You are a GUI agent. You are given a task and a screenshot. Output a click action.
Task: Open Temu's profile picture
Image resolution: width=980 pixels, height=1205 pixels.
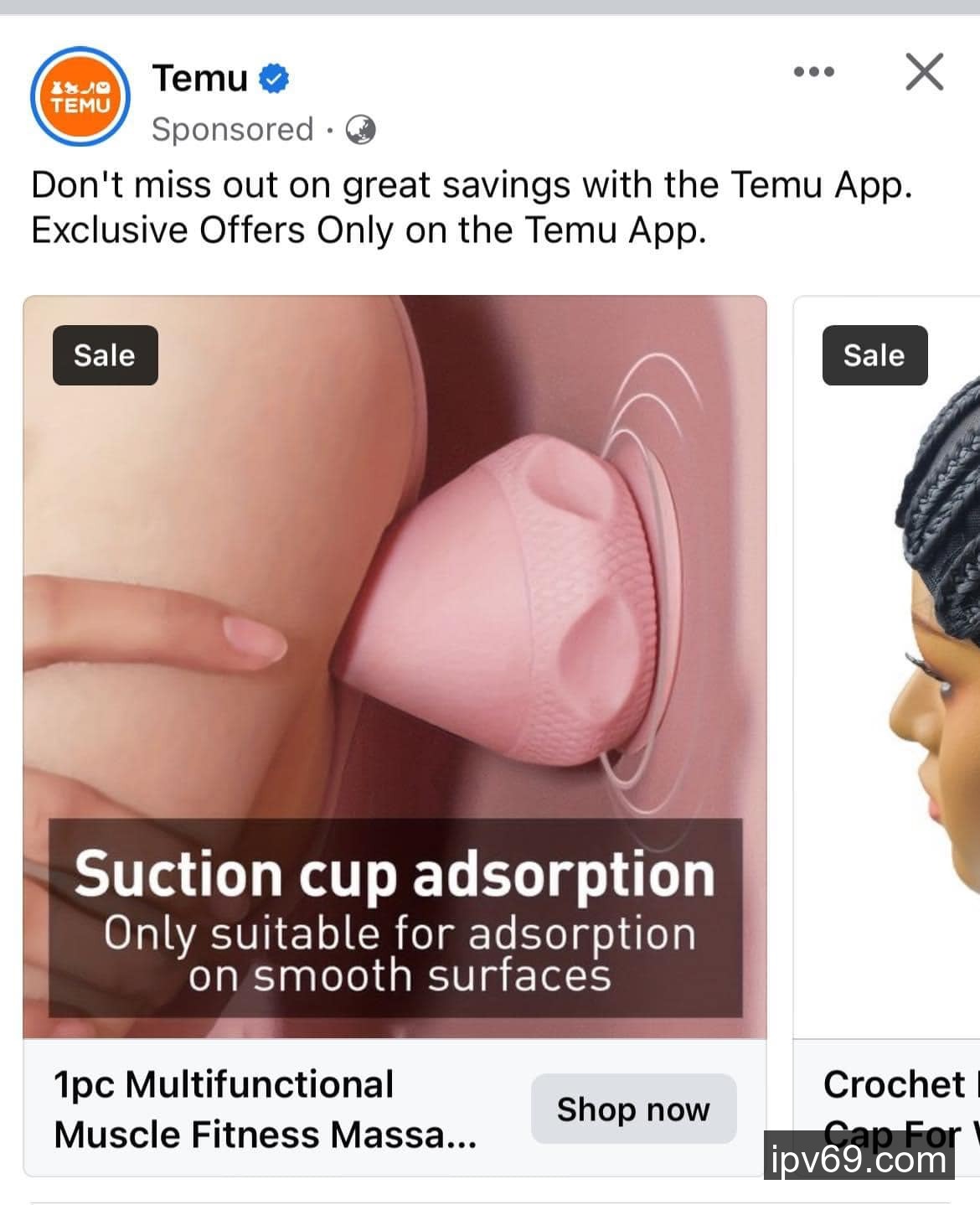(80, 97)
